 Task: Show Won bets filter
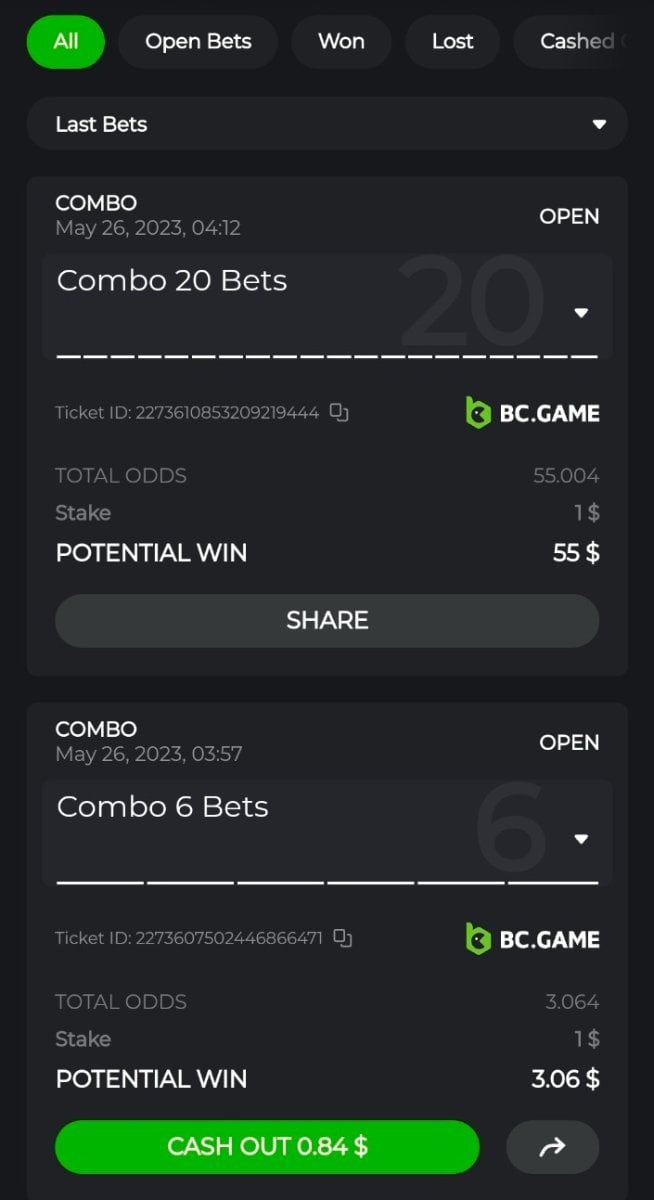(x=341, y=42)
